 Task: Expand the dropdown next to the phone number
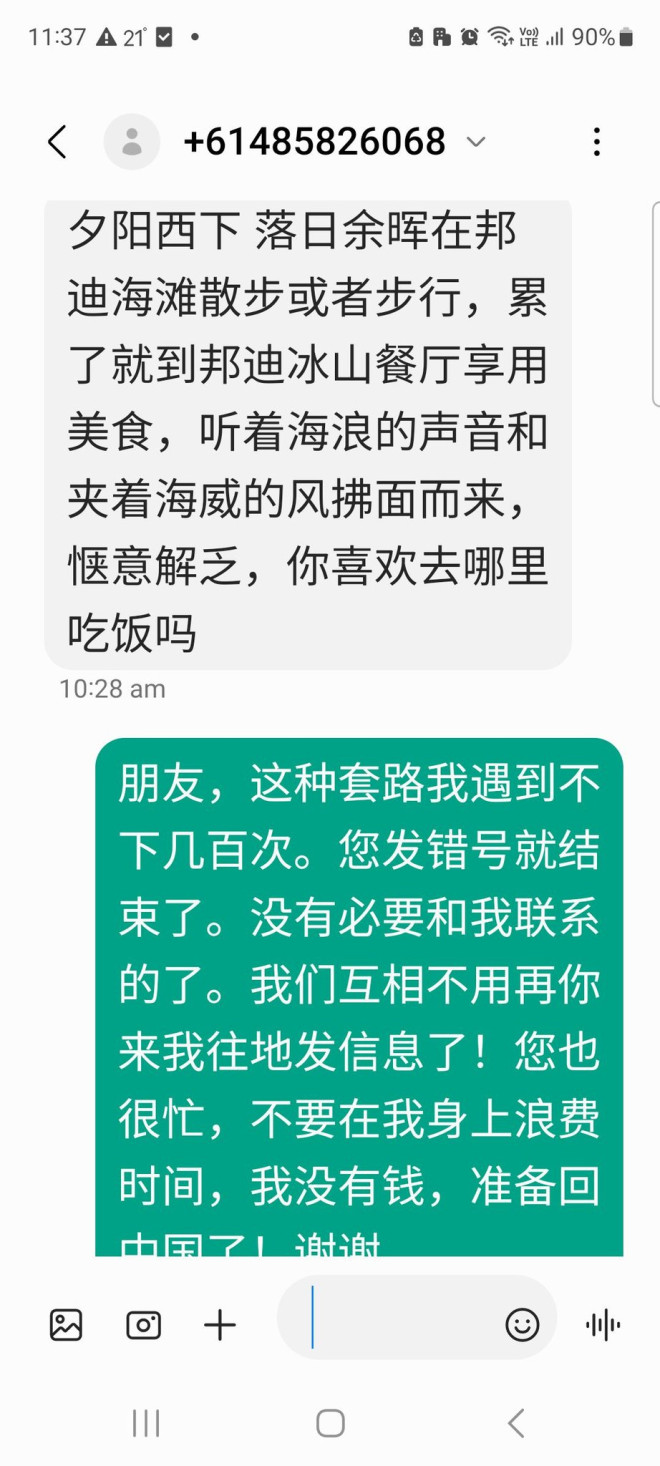click(477, 142)
